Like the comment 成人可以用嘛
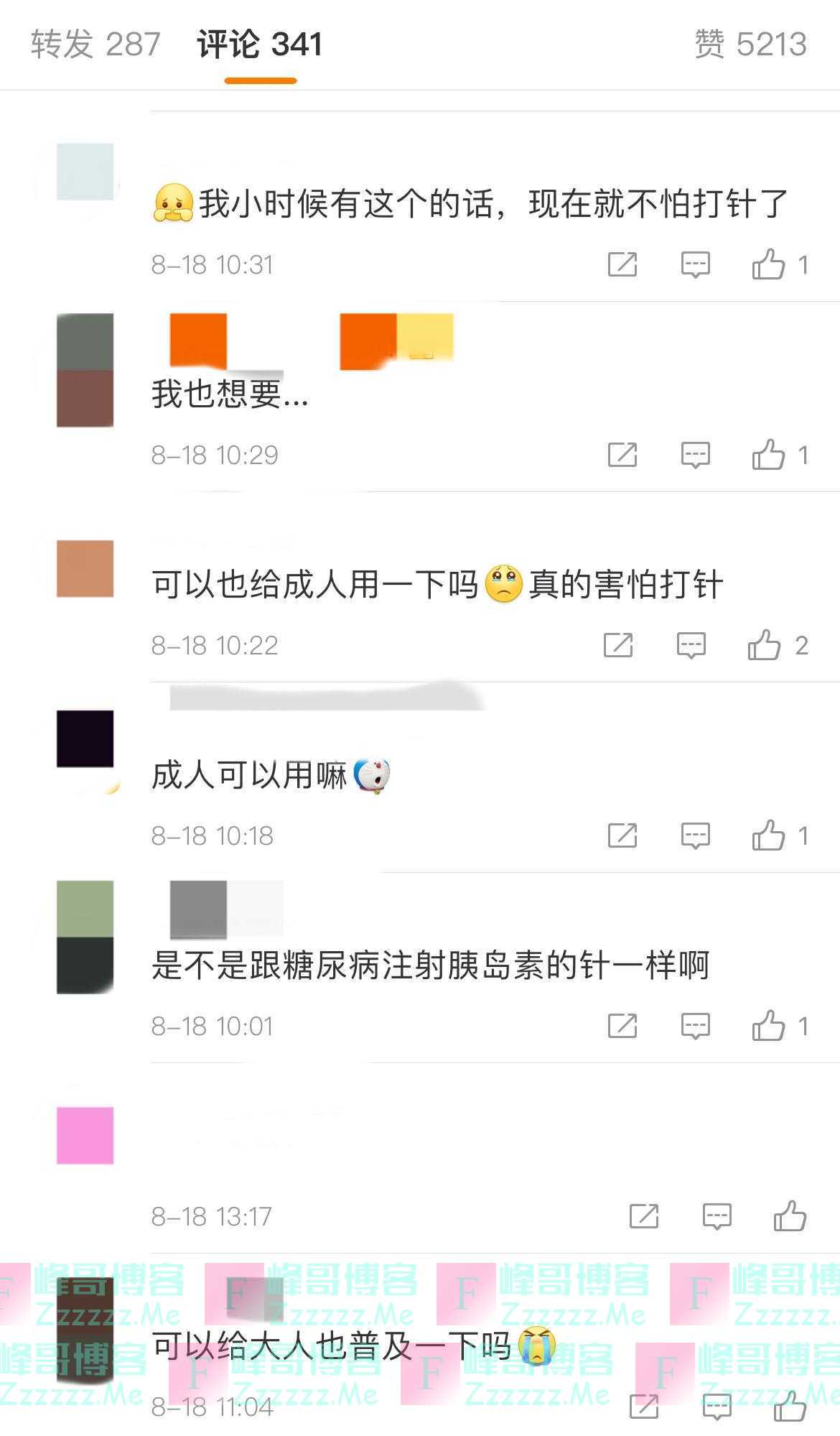 pos(768,835)
